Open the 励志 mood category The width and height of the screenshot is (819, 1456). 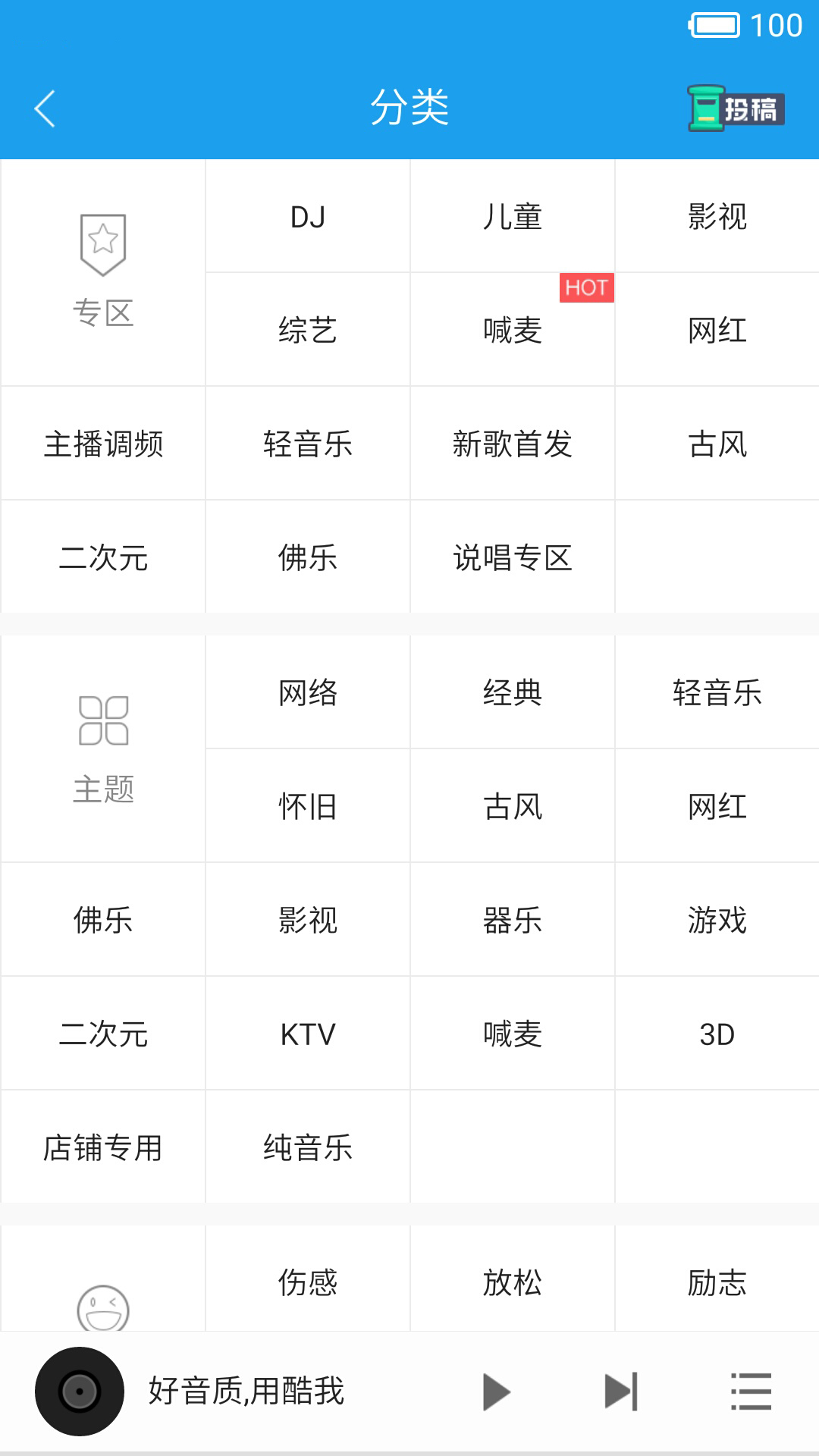pyautogui.click(x=717, y=1282)
